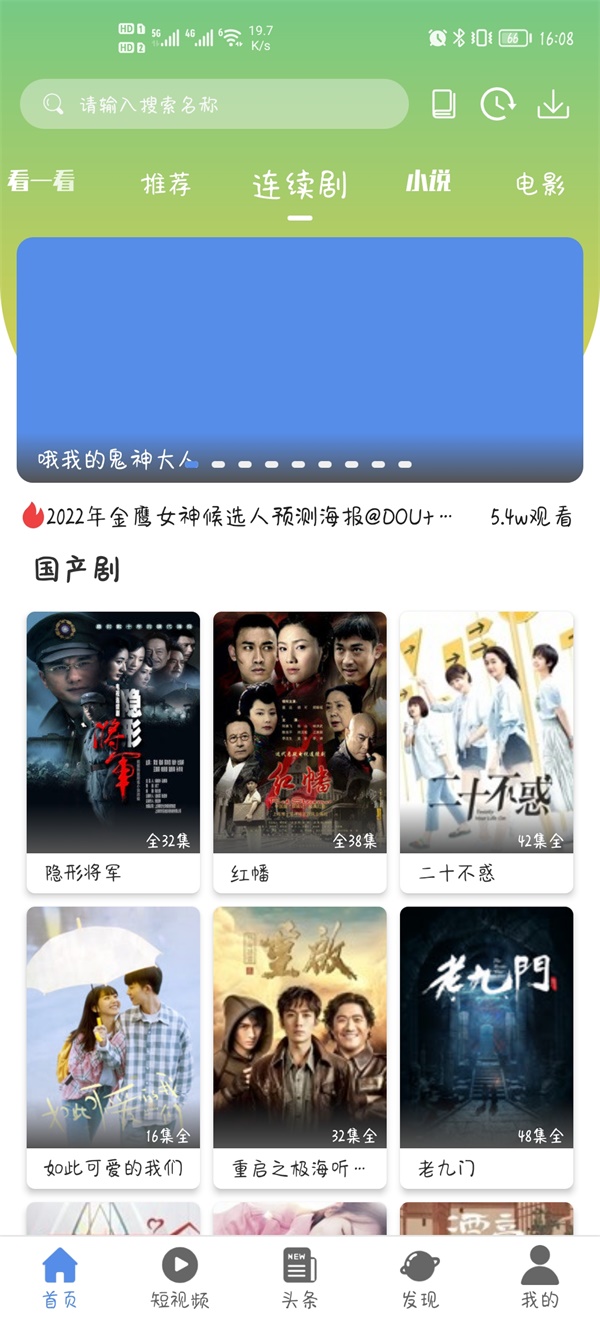
Task: Open the bookshelf icon
Action: tap(444, 104)
